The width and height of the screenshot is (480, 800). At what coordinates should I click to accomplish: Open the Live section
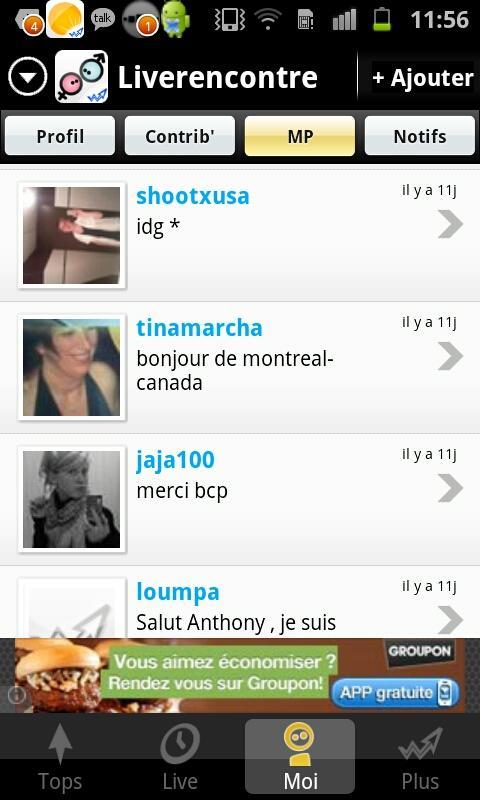point(180,759)
